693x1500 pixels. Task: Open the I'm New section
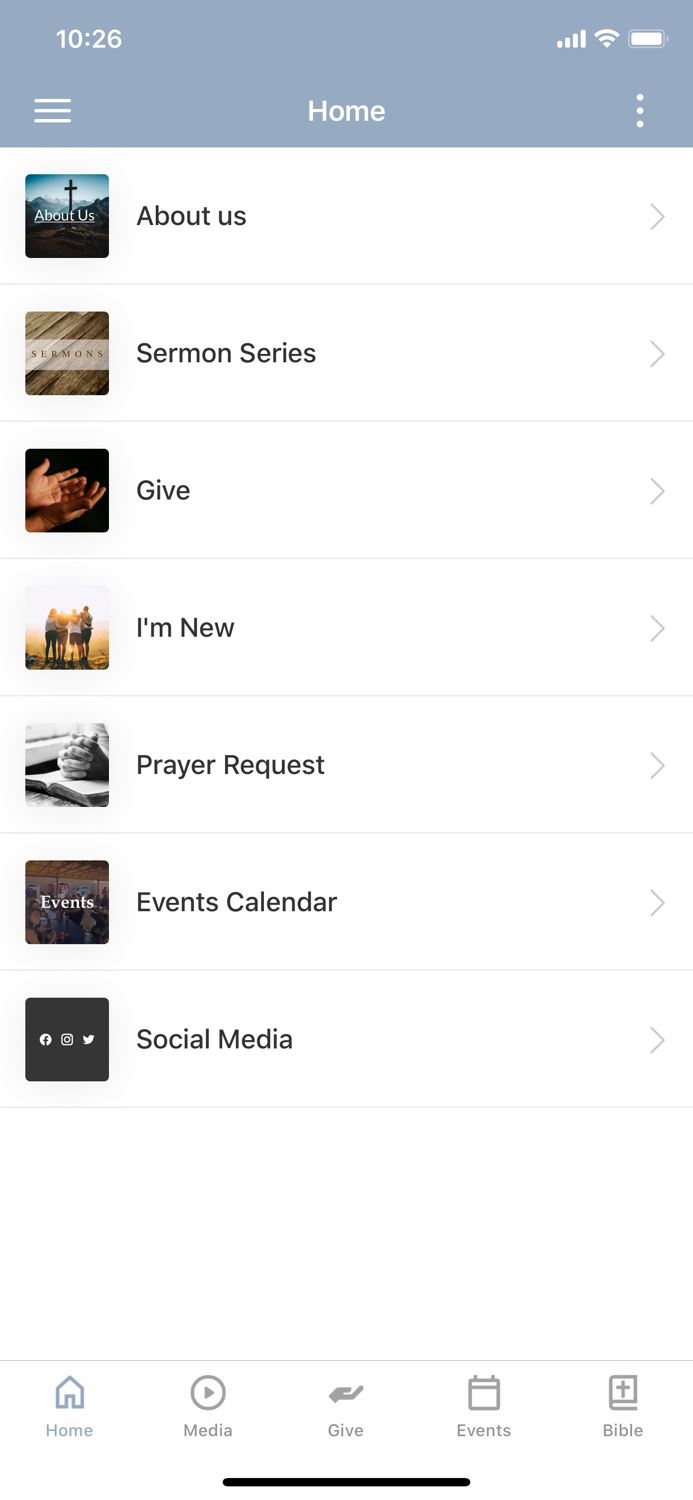[x=346, y=627]
